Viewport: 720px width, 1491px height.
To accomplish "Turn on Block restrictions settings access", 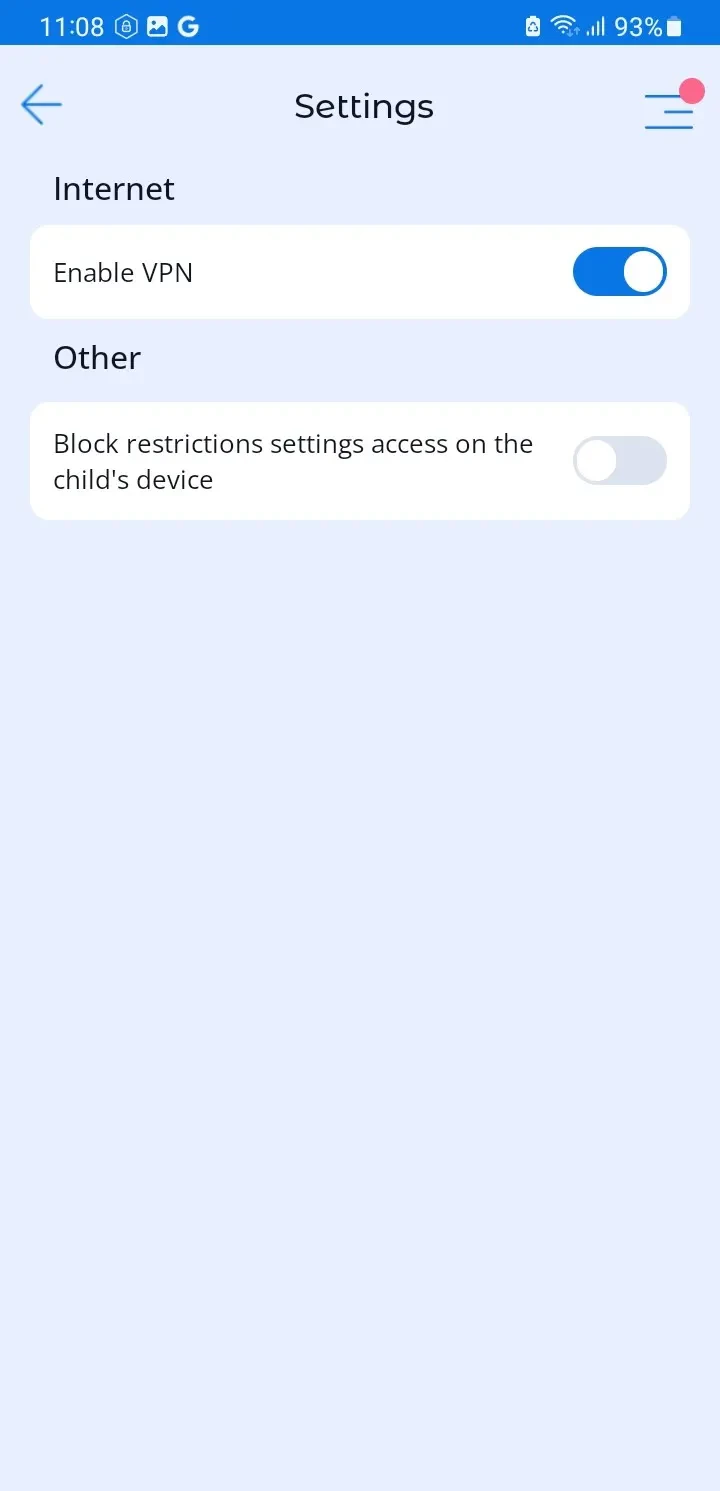I will [619, 461].
